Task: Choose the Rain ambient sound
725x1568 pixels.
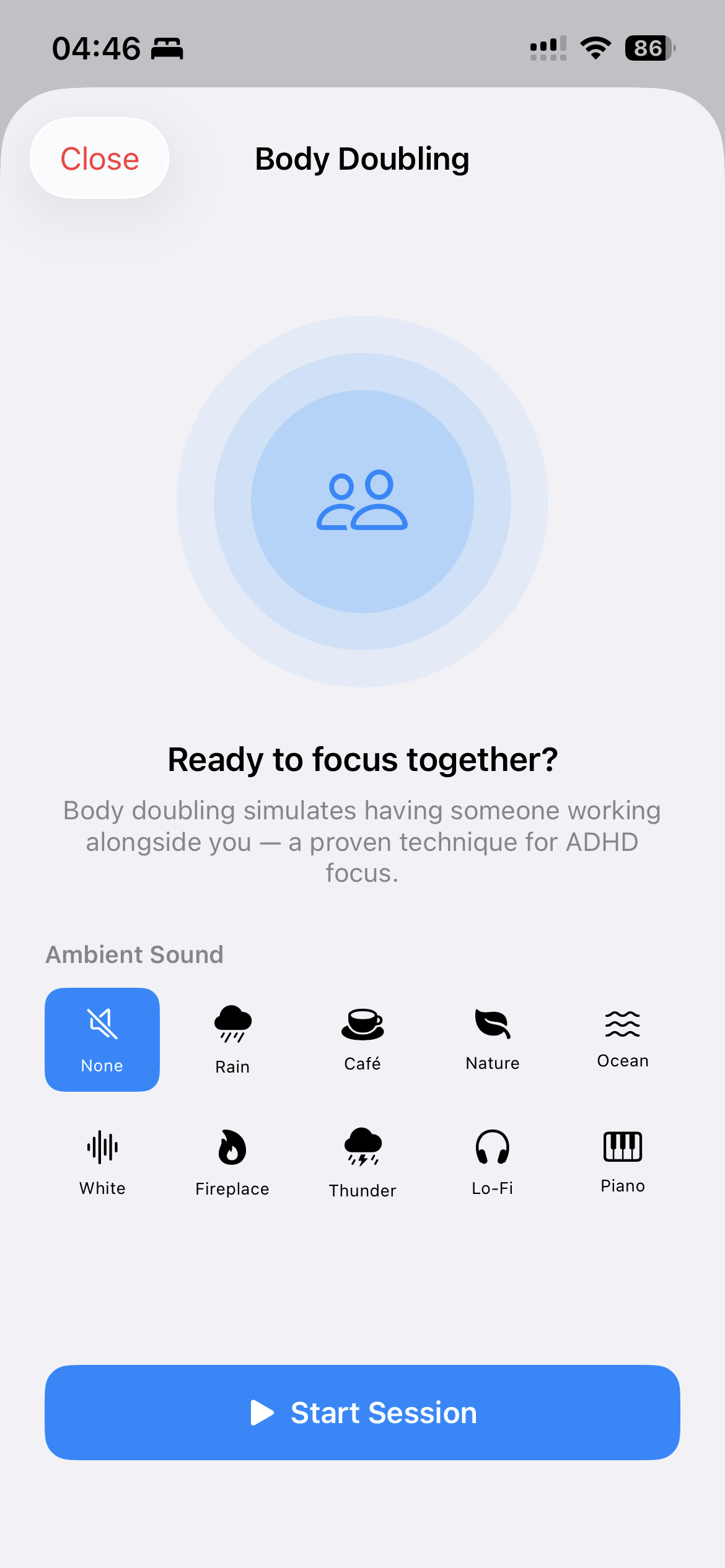Action: (x=232, y=1040)
